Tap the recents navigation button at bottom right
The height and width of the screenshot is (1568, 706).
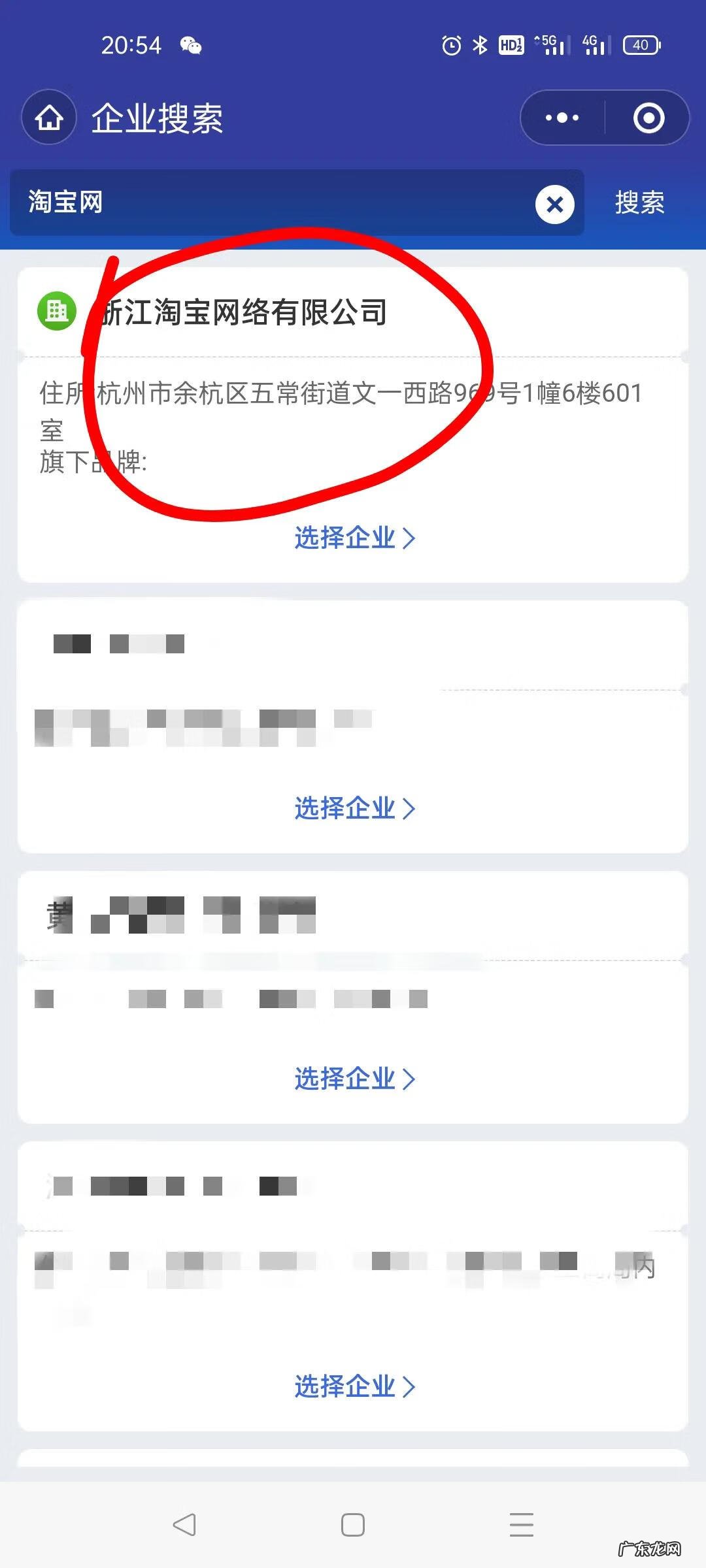click(x=522, y=1526)
